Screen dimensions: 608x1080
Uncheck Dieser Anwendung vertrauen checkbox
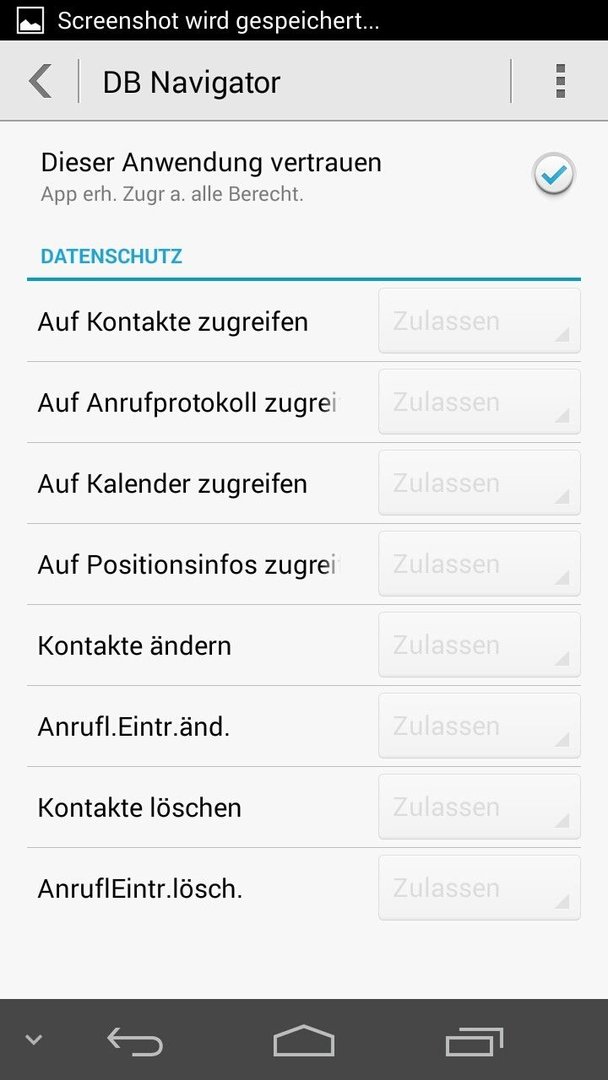tap(554, 176)
